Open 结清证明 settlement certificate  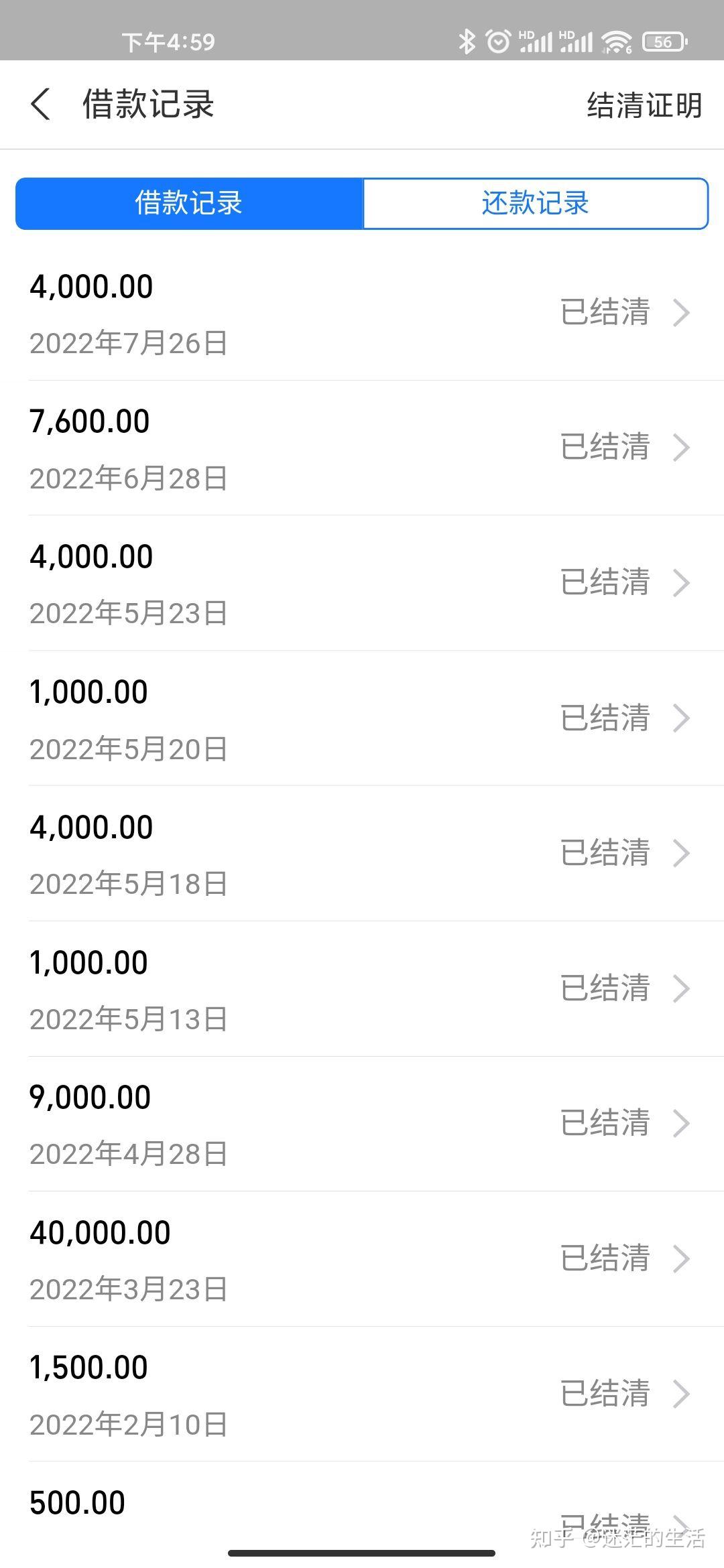click(x=644, y=105)
